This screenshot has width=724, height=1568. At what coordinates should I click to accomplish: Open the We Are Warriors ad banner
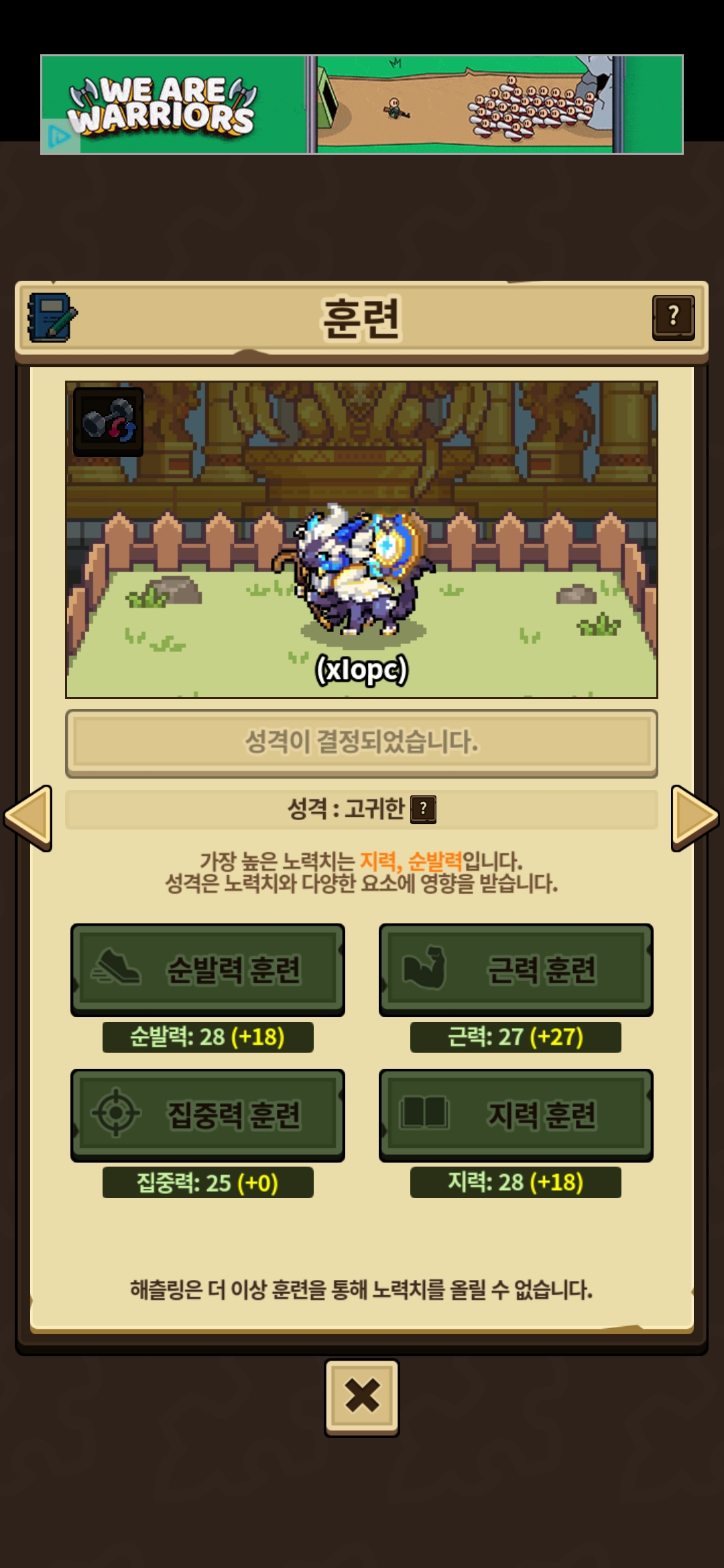point(362,105)
